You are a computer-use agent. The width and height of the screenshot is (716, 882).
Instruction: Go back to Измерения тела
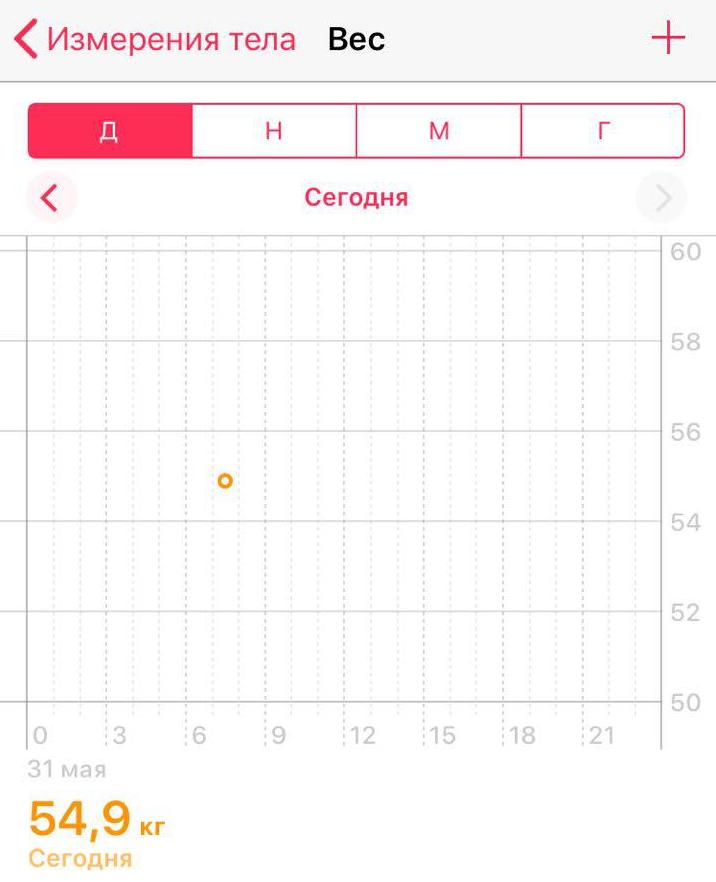pos(155,40)
